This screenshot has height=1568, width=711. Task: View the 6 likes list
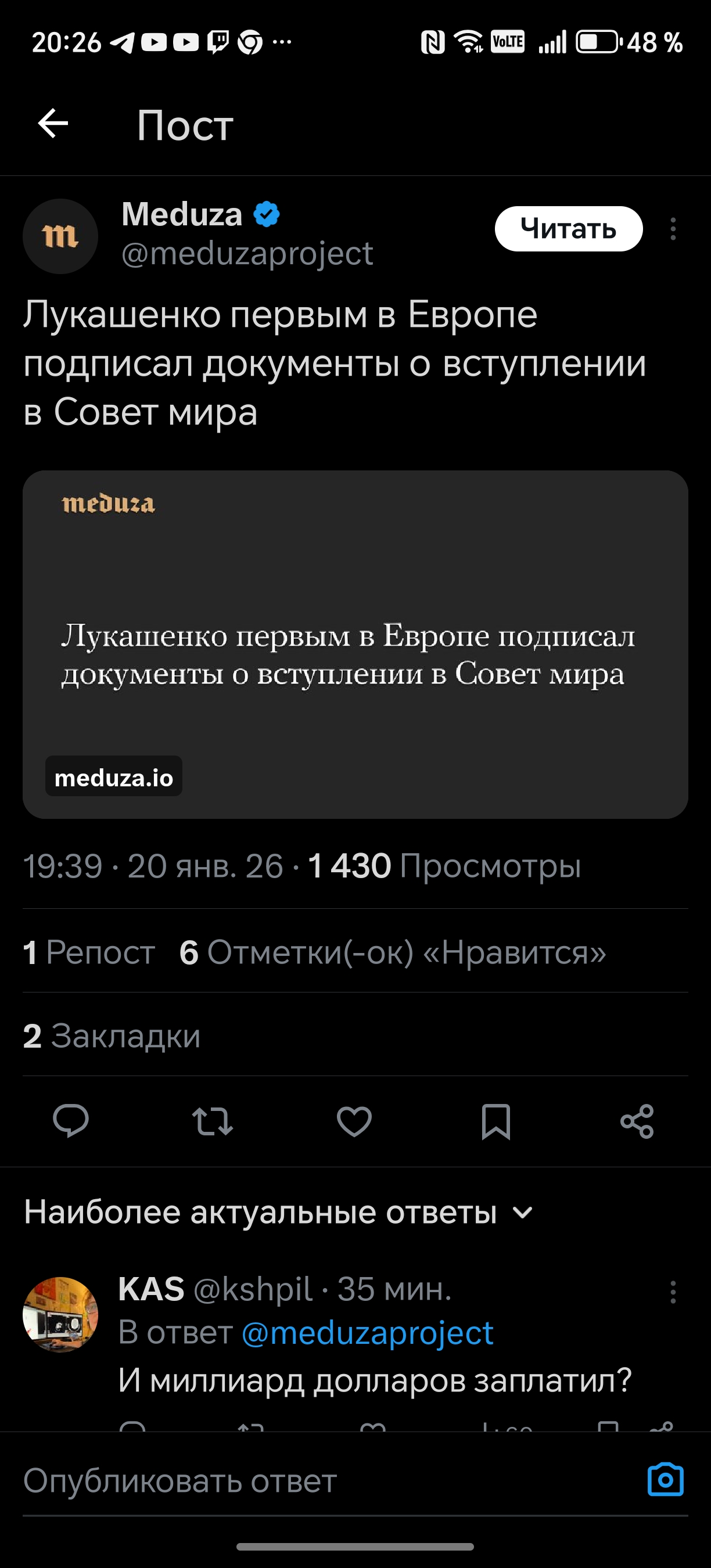tap(393, 951)
